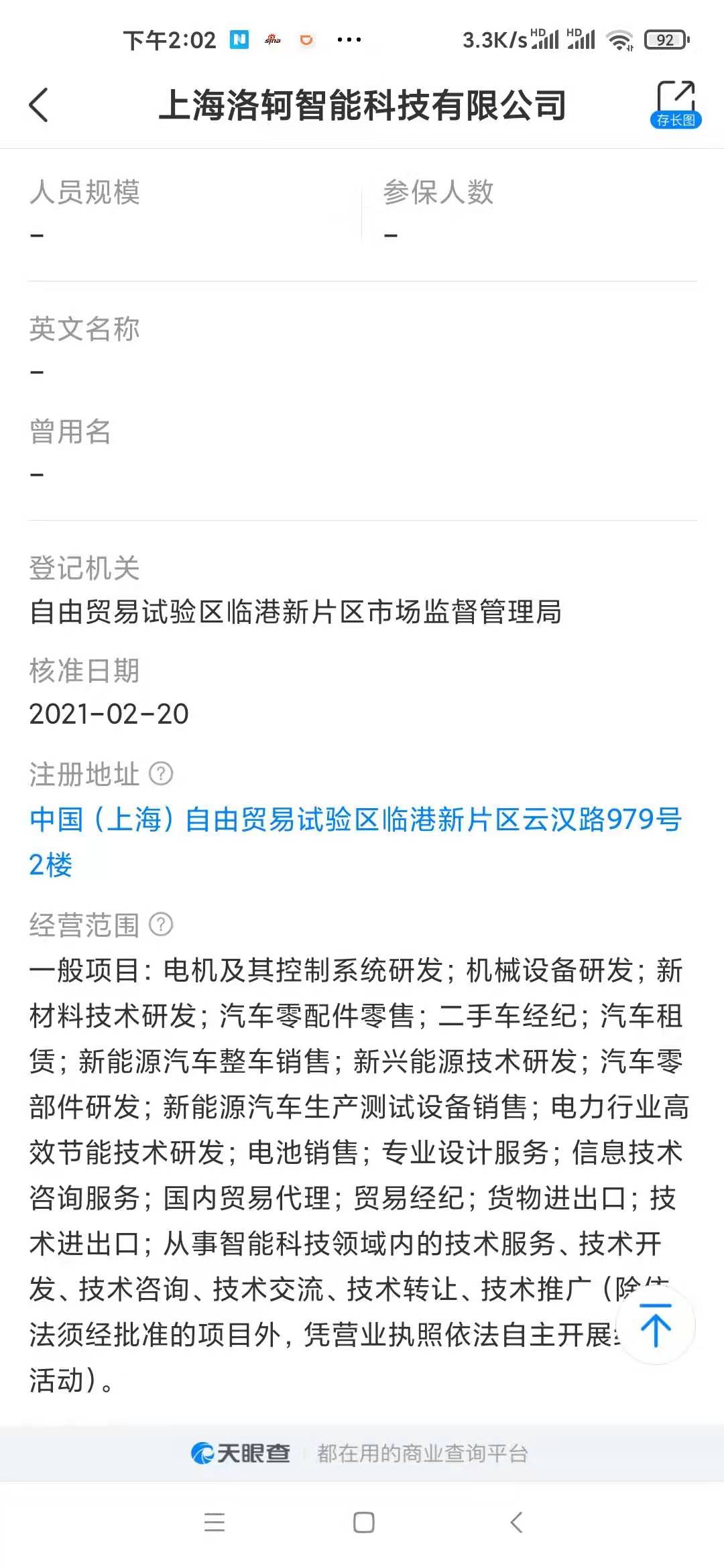
Task: Go back using the top-left arrow
Action: [x=39, y=105]
